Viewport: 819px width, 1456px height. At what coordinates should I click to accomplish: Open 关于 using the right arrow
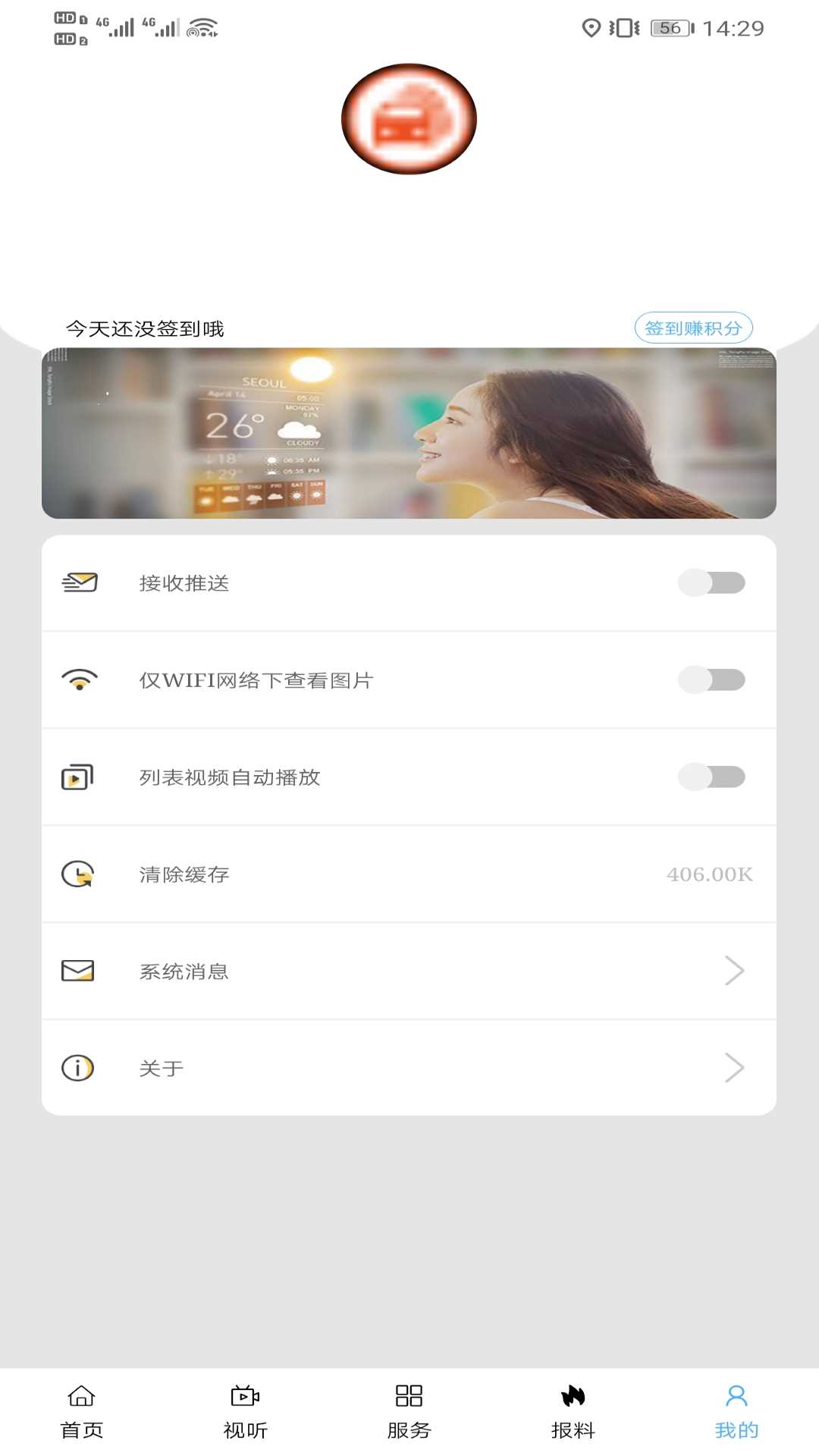pos(733,1068)
